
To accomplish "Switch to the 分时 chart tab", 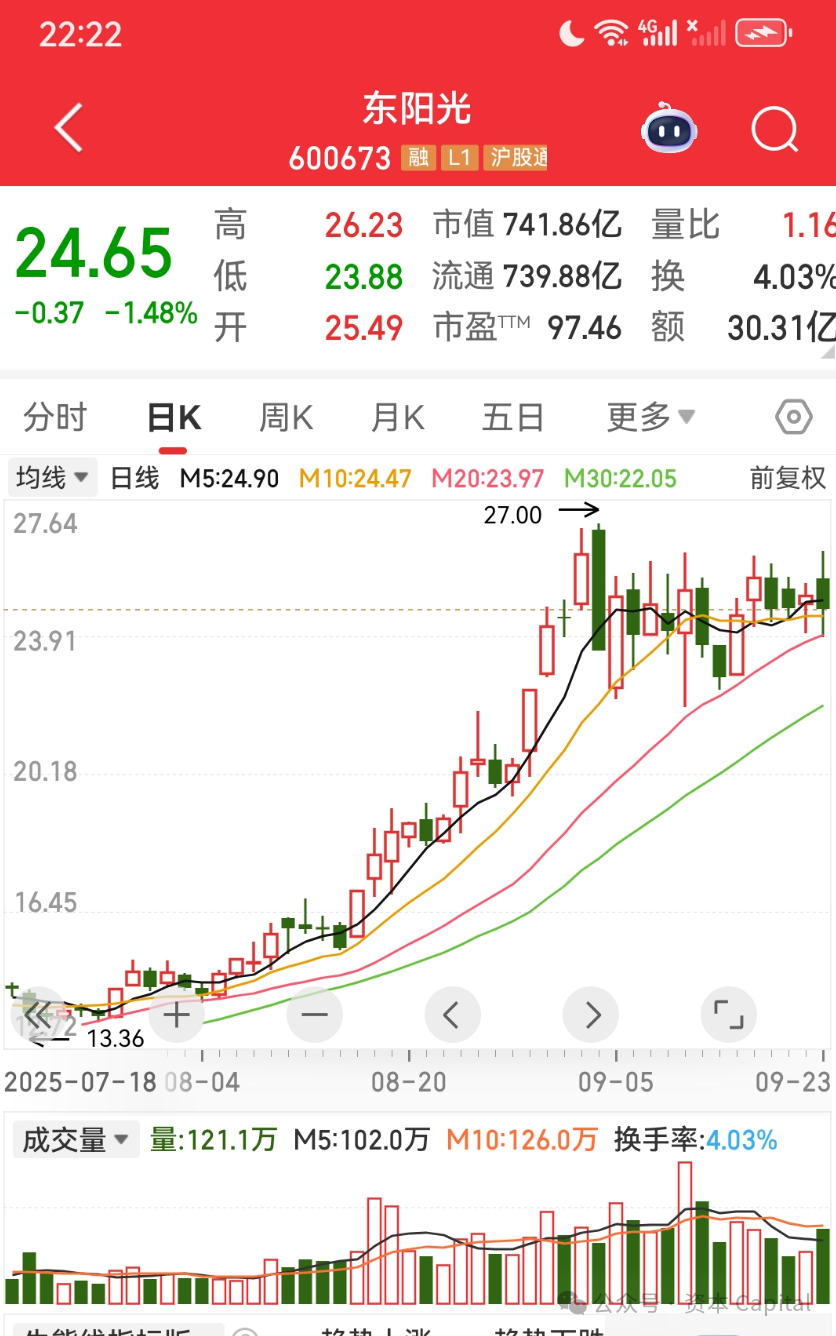I will (x=55, y=418).
